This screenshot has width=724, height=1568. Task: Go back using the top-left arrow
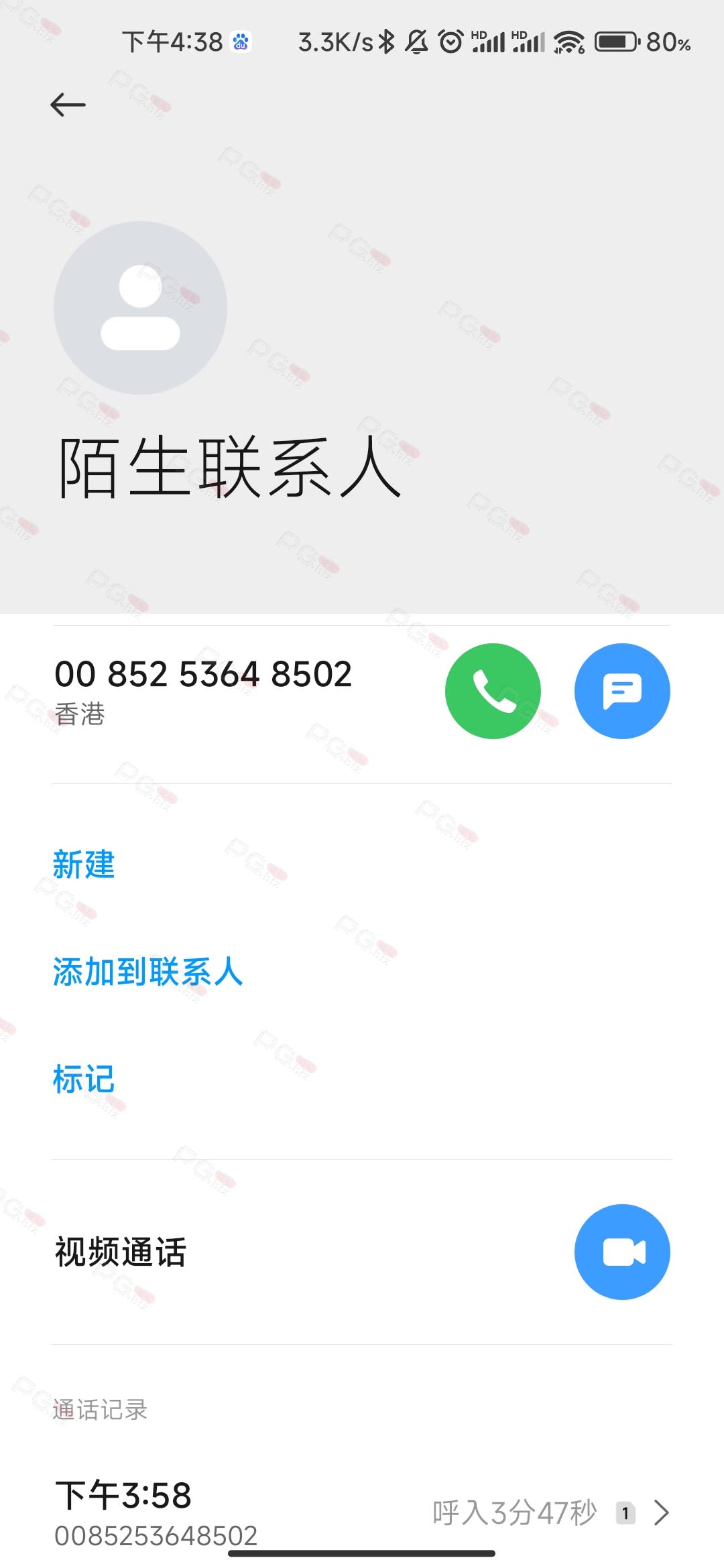(68, 105)
